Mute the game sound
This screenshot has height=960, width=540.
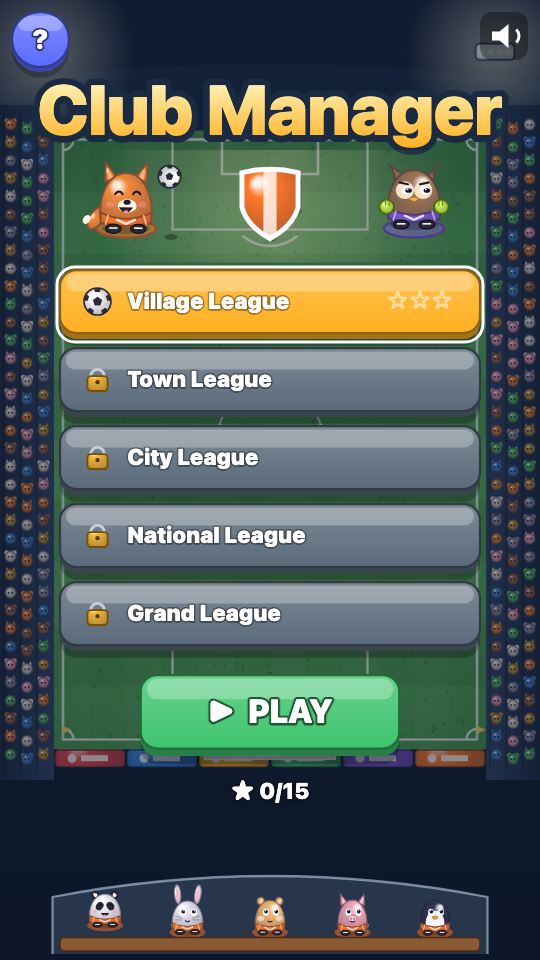click(504, 36)
